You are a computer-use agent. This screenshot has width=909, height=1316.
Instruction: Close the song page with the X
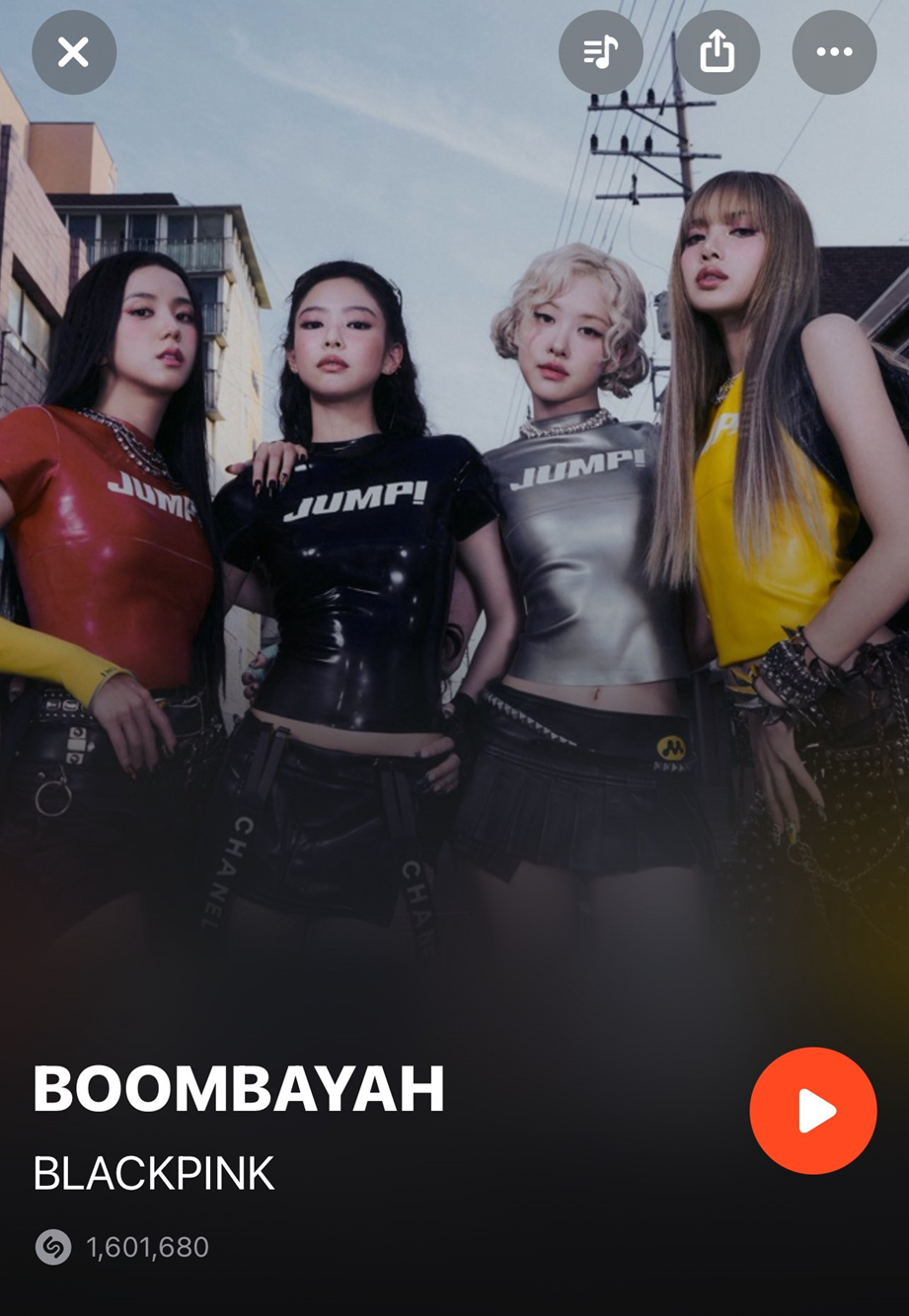(74, 52)
